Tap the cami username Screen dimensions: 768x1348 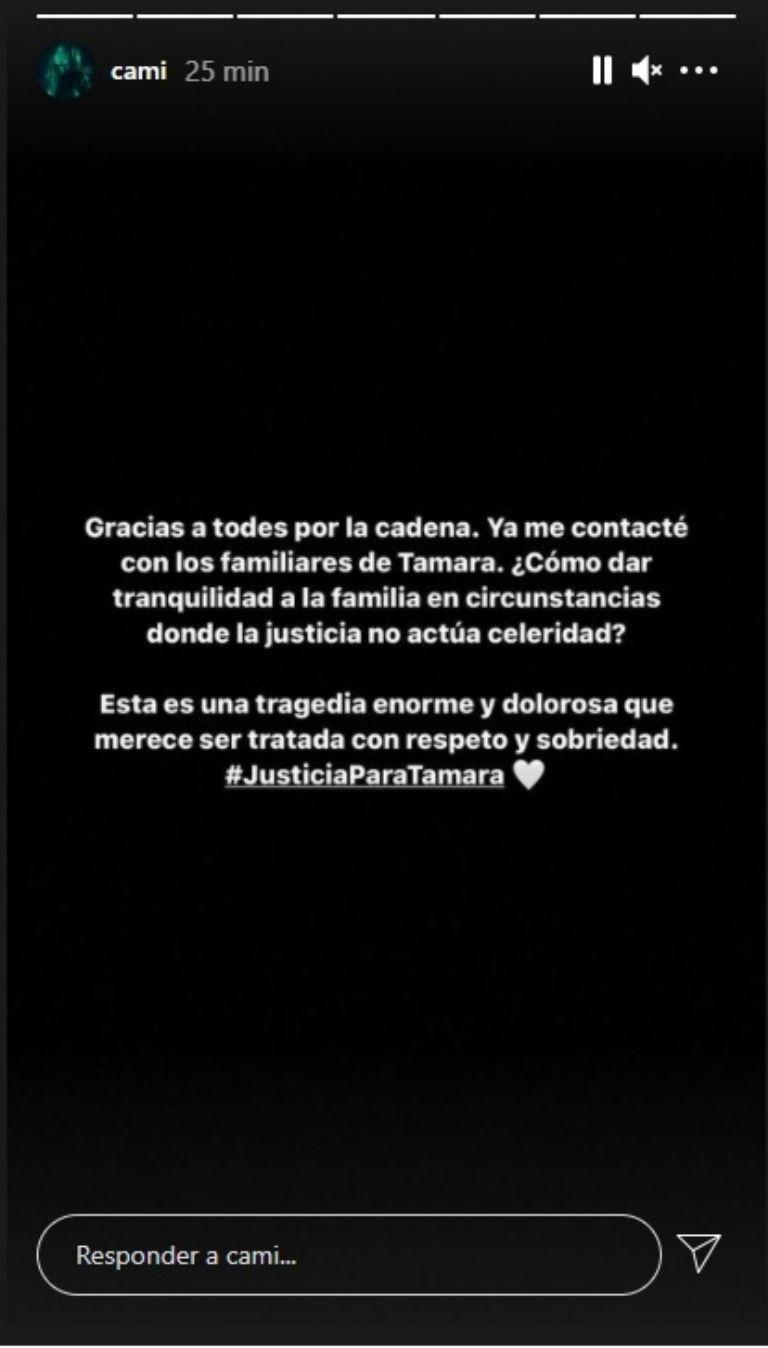(x=138, y=72)
